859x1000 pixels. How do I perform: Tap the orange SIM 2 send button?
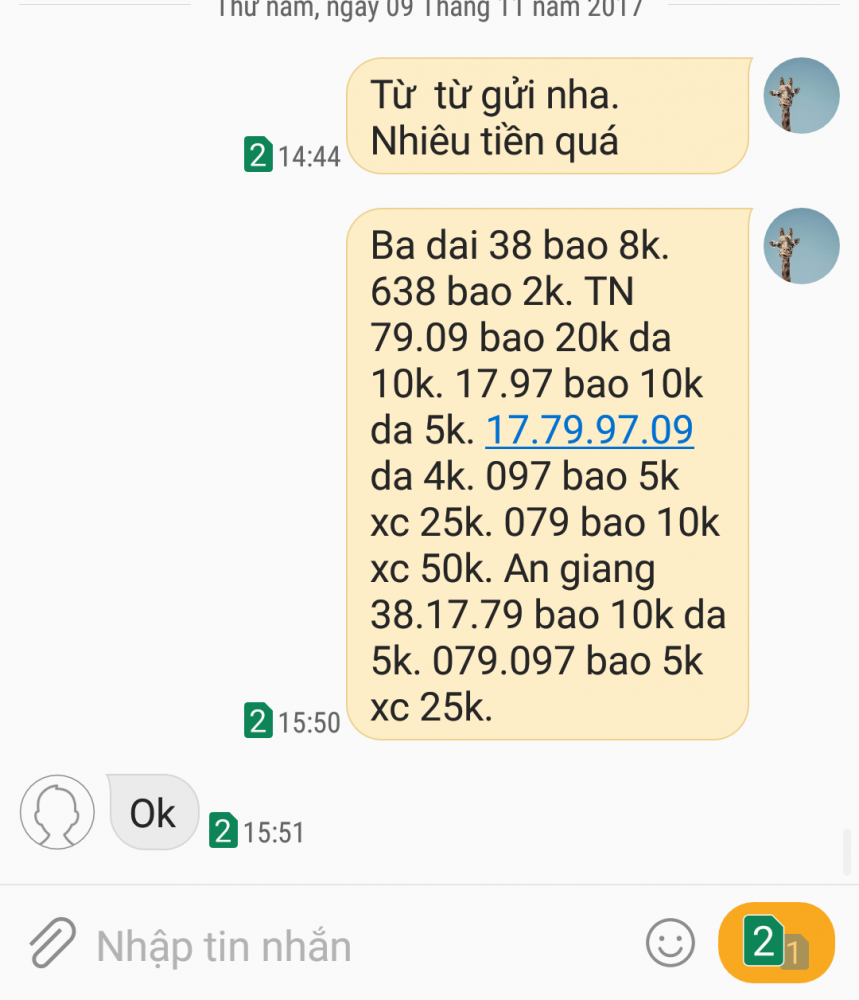pos(776,943)
